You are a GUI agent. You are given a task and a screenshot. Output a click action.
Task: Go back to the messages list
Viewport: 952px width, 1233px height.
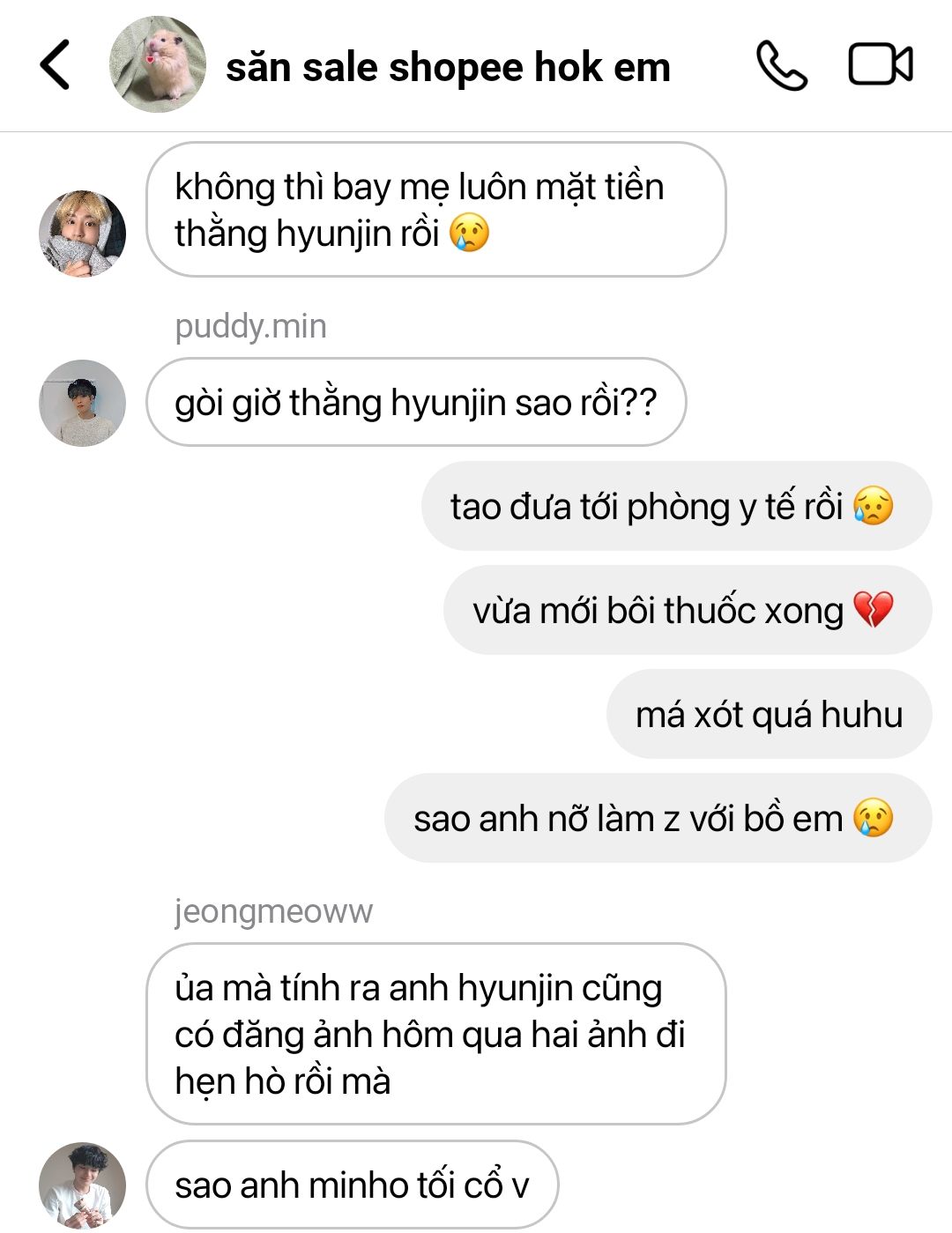[55, 65]
